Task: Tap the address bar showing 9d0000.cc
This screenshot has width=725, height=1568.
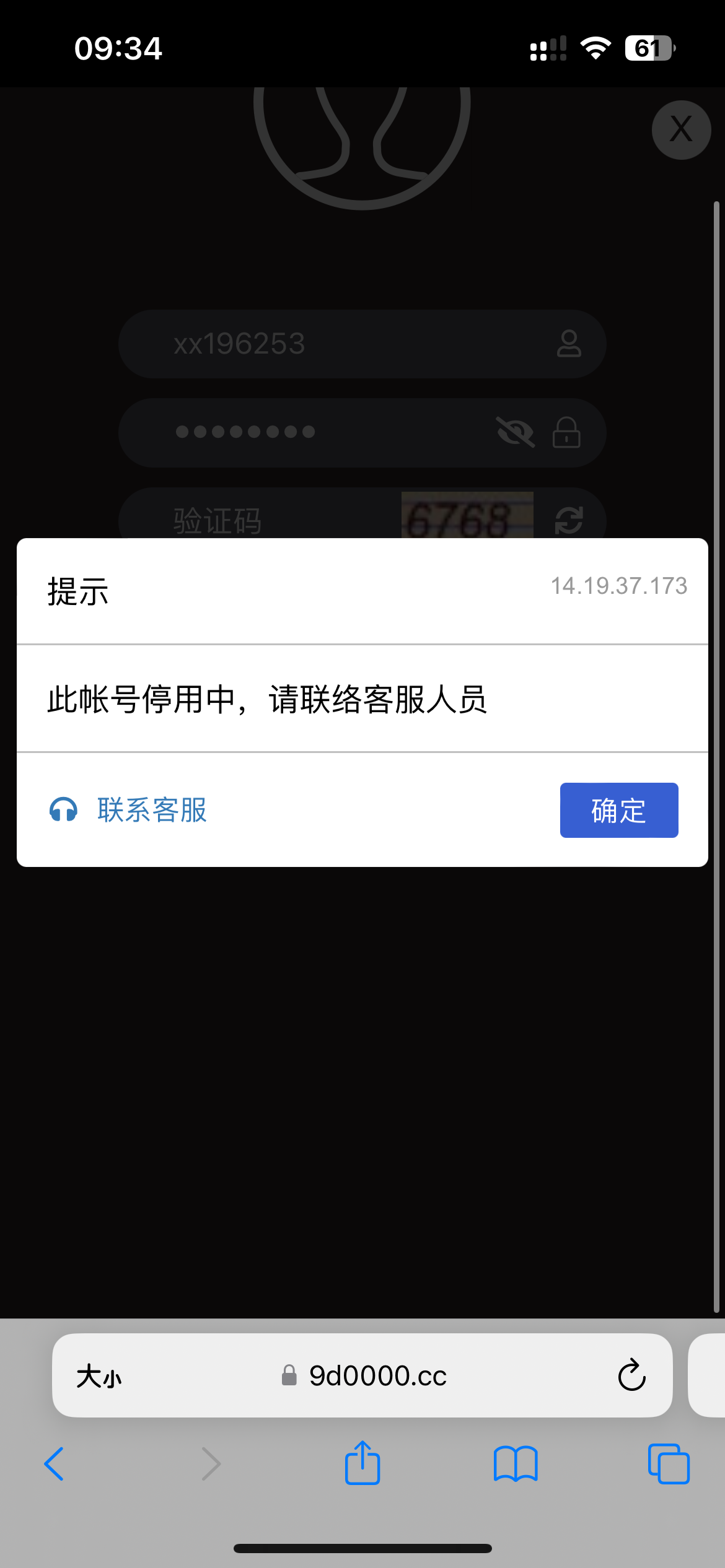Action: click(x=378, y=1377)
